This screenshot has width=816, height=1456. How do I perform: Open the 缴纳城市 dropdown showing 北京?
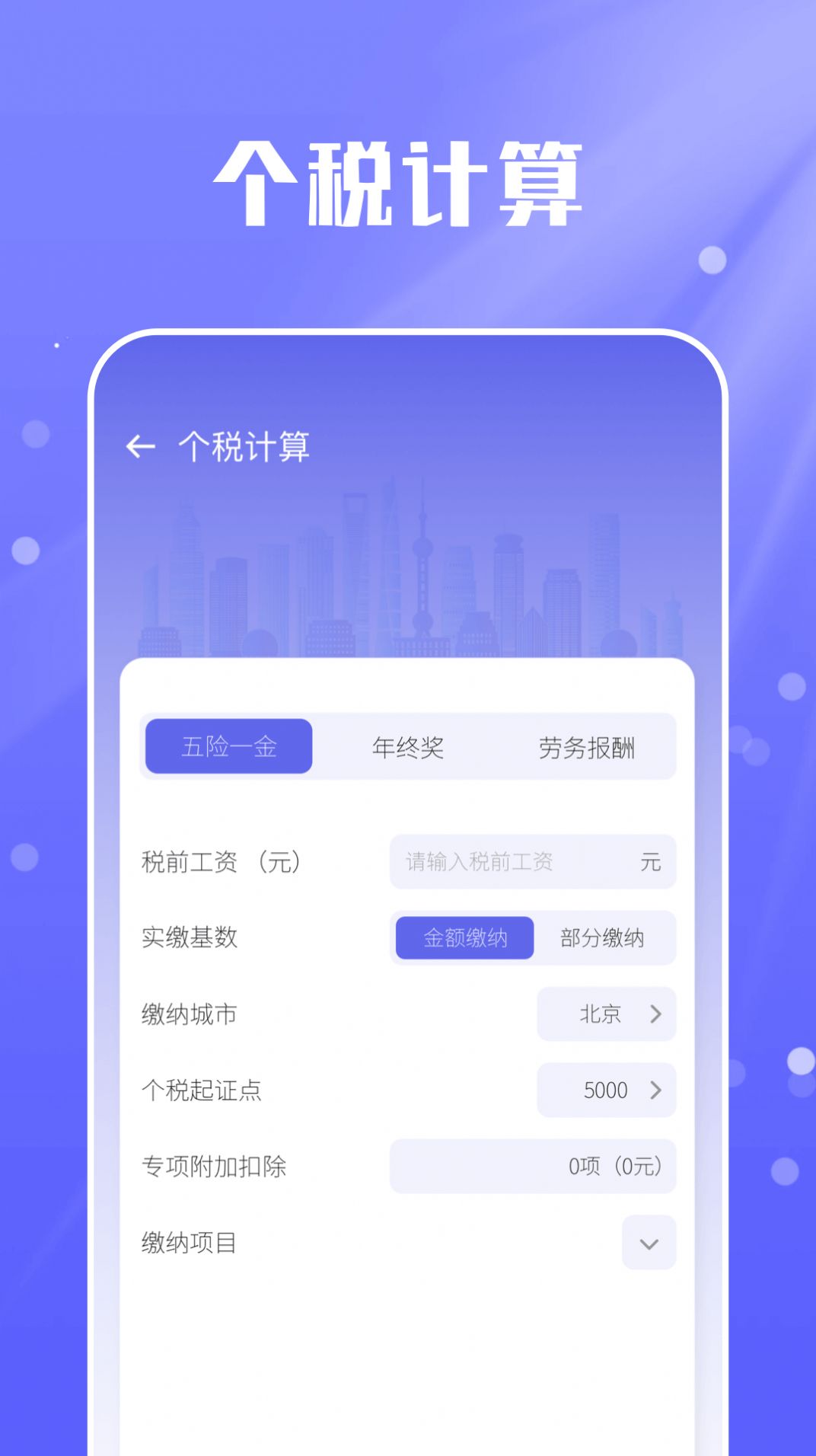point(607,1014)
